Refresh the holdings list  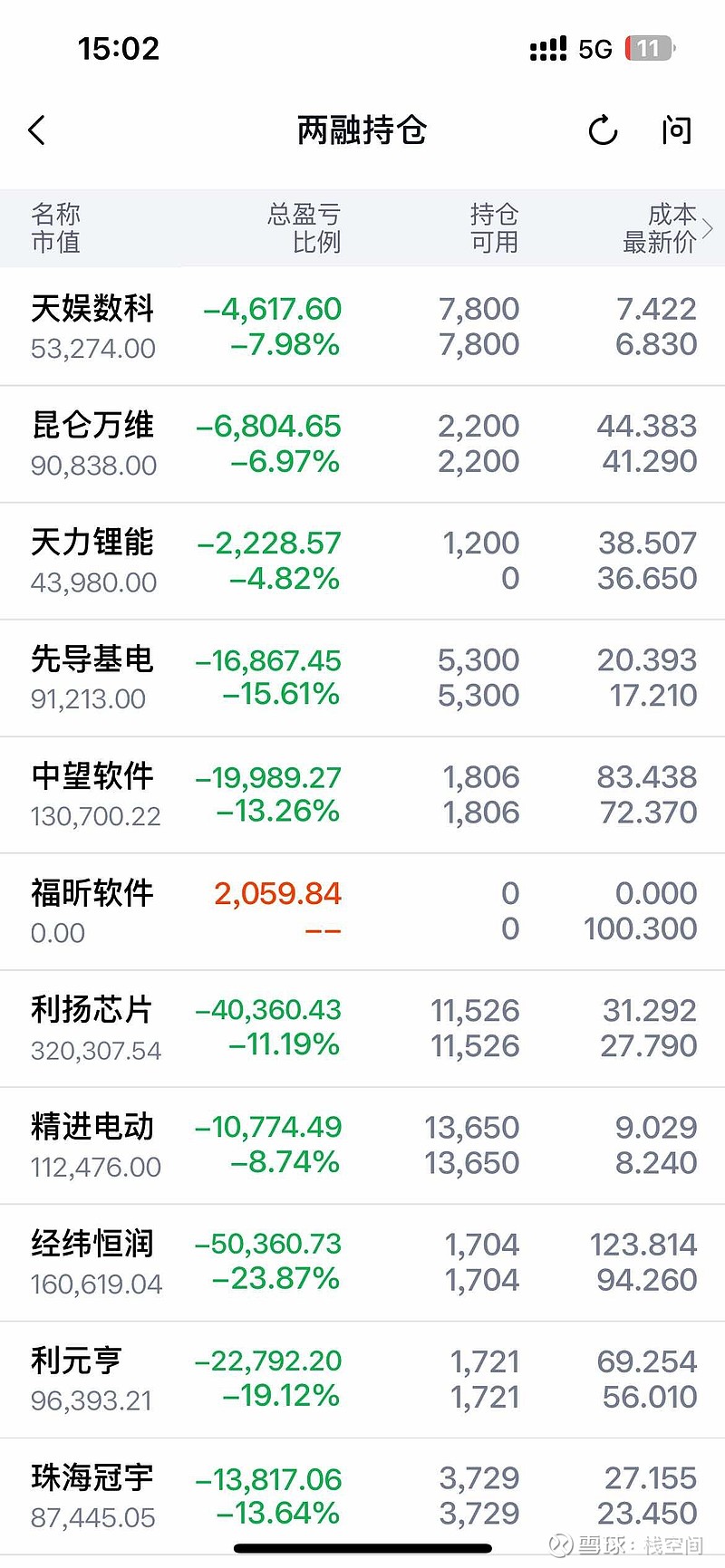point(602,130)
